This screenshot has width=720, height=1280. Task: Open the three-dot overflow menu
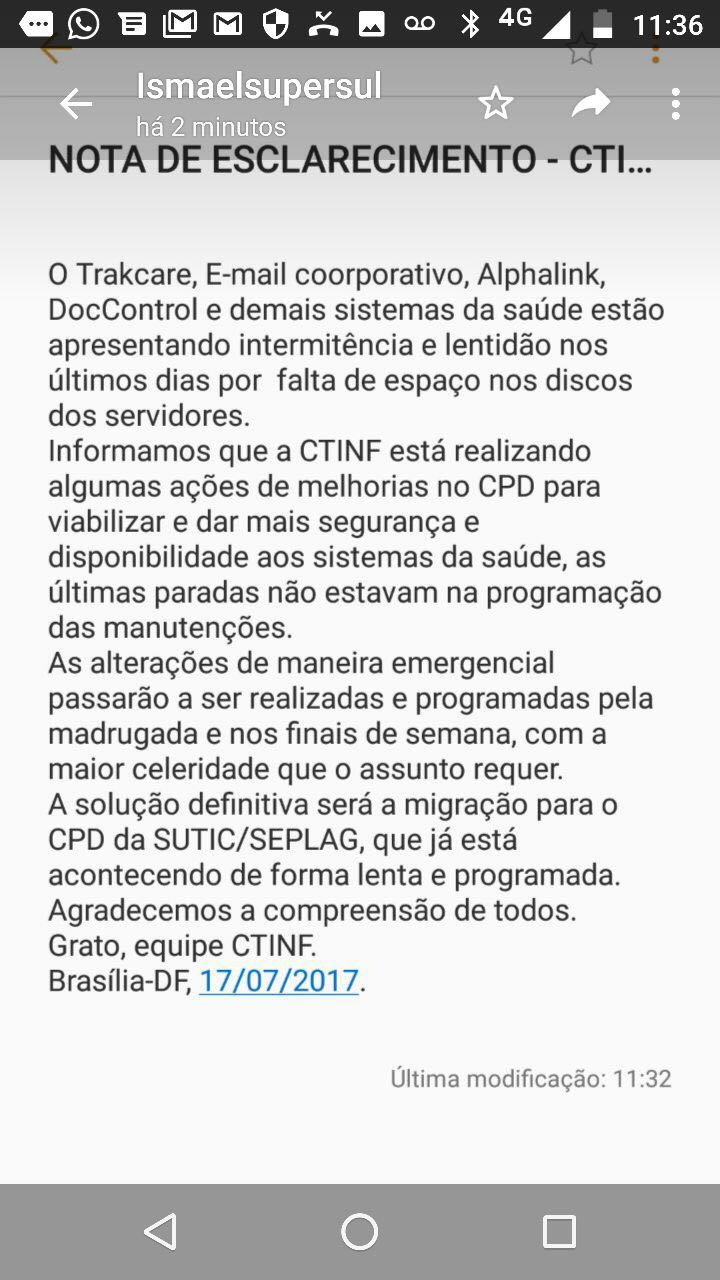pos(676,104)
